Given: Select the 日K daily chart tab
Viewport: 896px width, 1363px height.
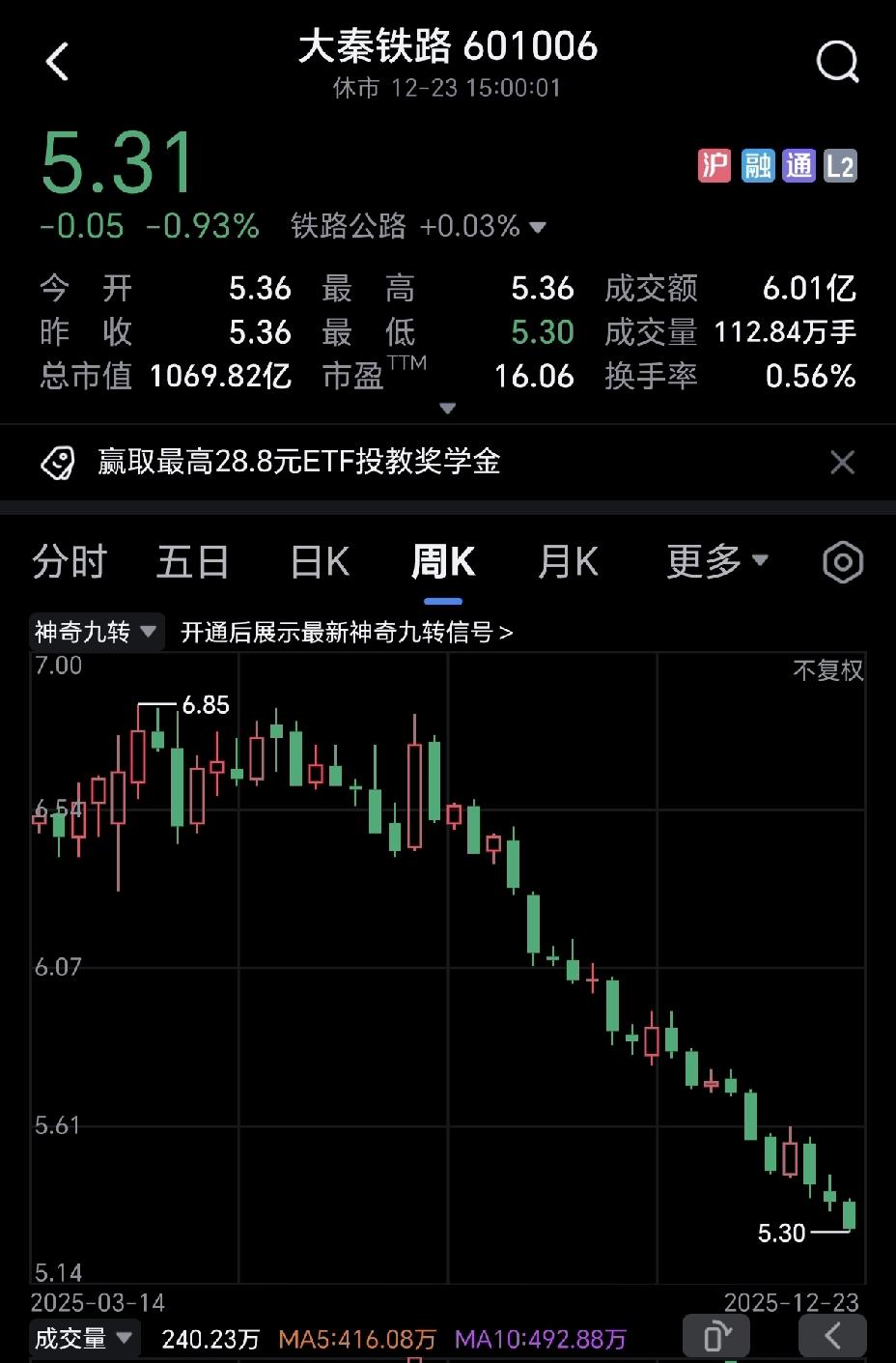Looking at the screenshot, I should [318, 561].
